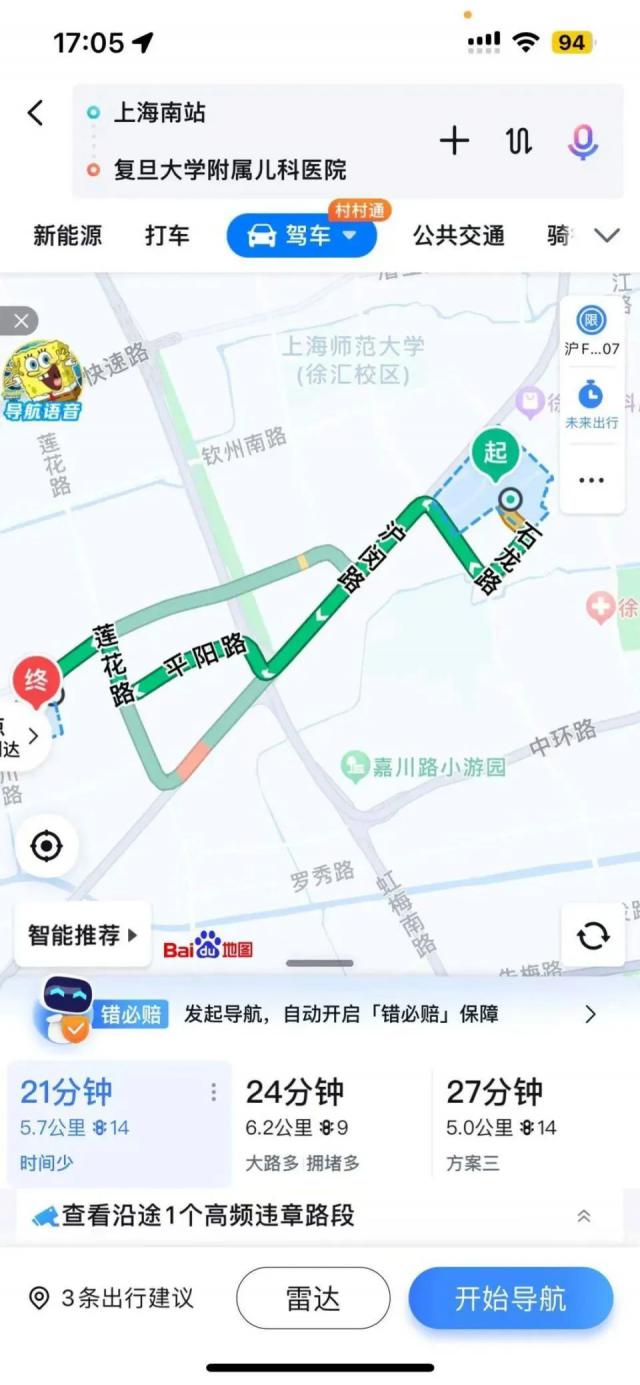This screenshot has width=640, height=1385.
Task: Add a waypoint with the plus icon
Action: click(454, 141)
